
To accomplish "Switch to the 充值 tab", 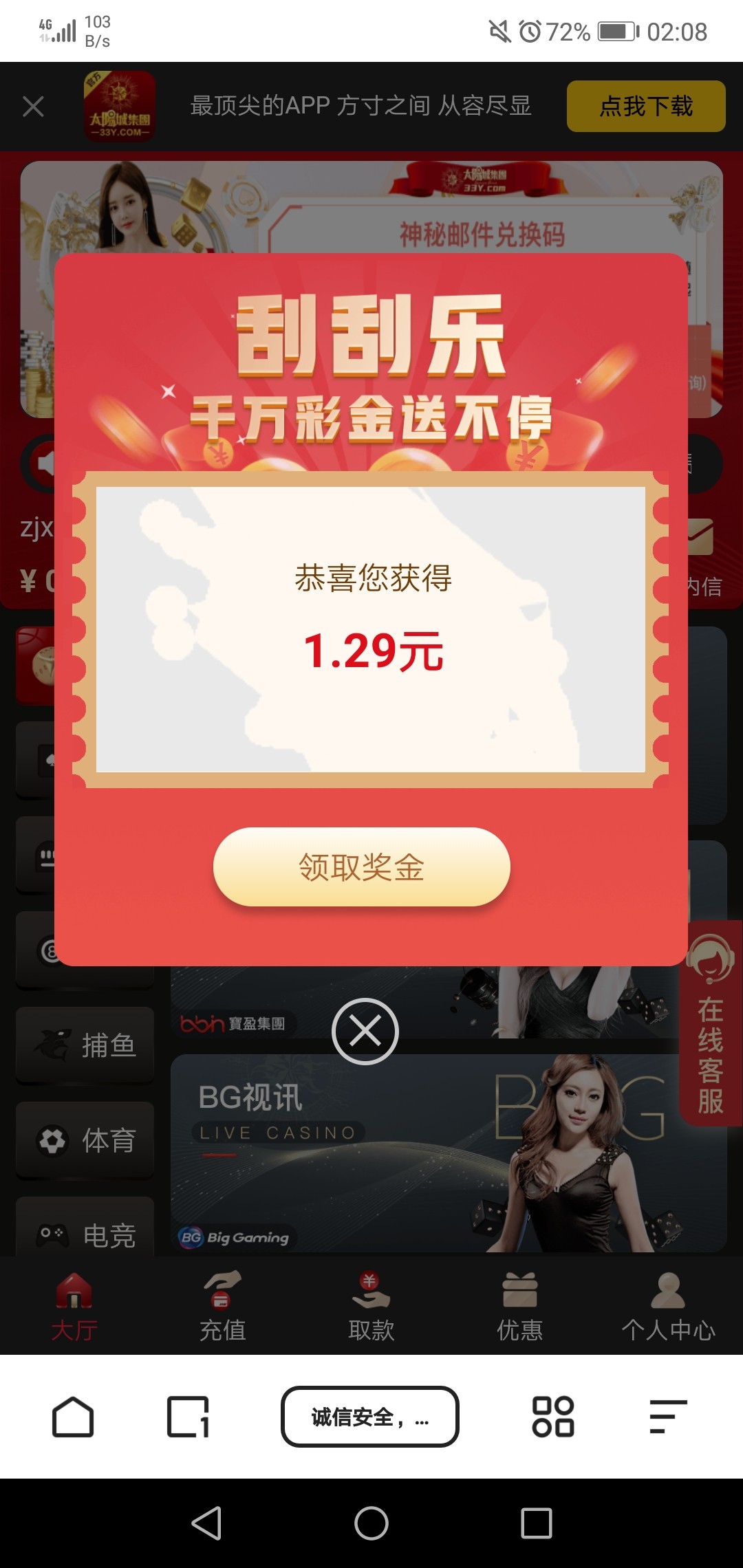I will tap(222, 1305).
